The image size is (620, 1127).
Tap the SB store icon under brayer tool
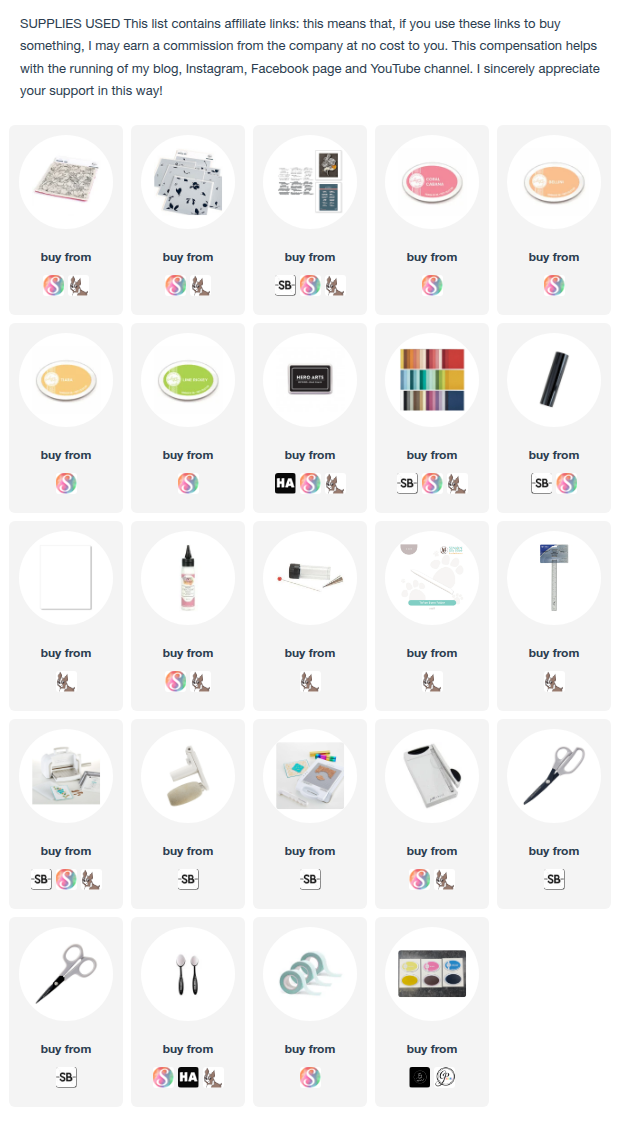(x=188, y=879)
